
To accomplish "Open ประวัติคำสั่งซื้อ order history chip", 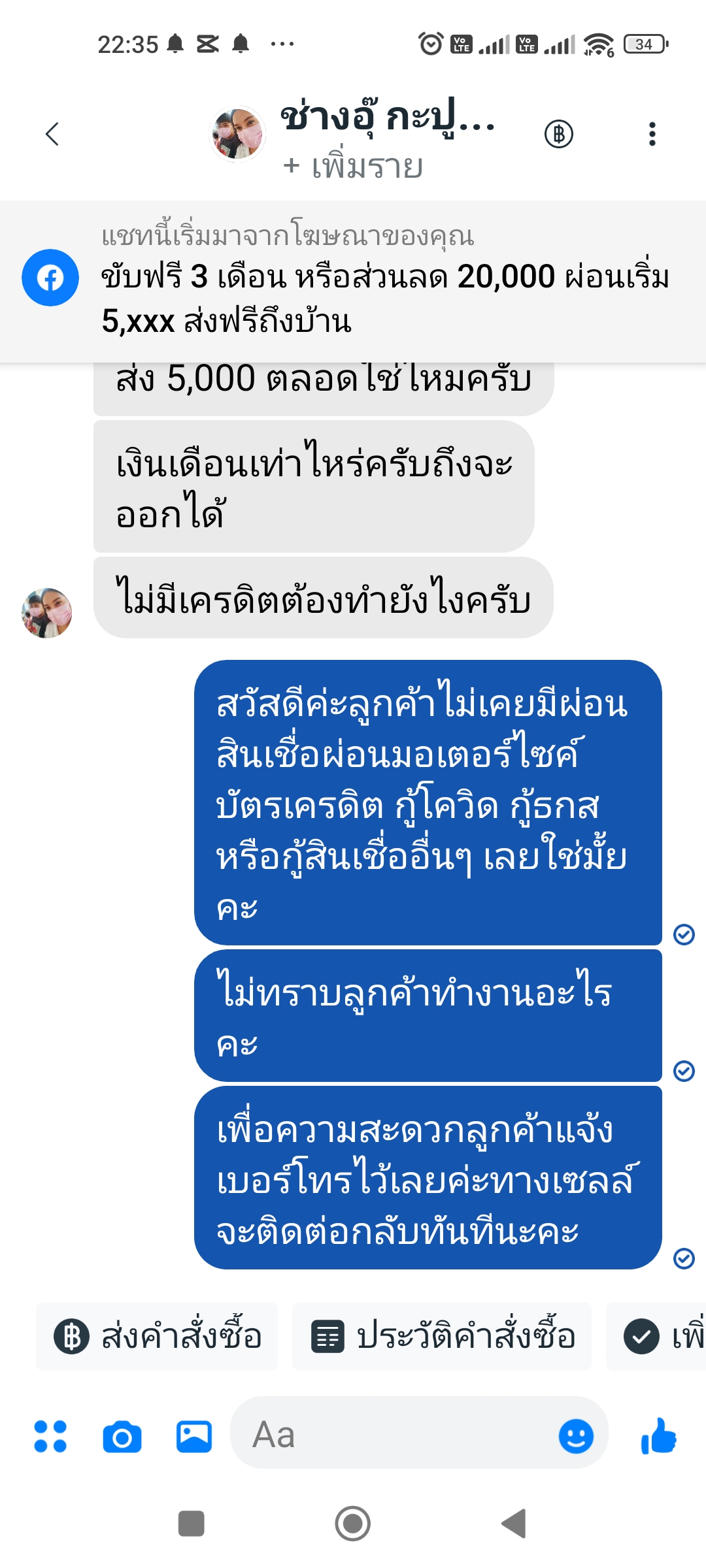I will [442, 1336].
